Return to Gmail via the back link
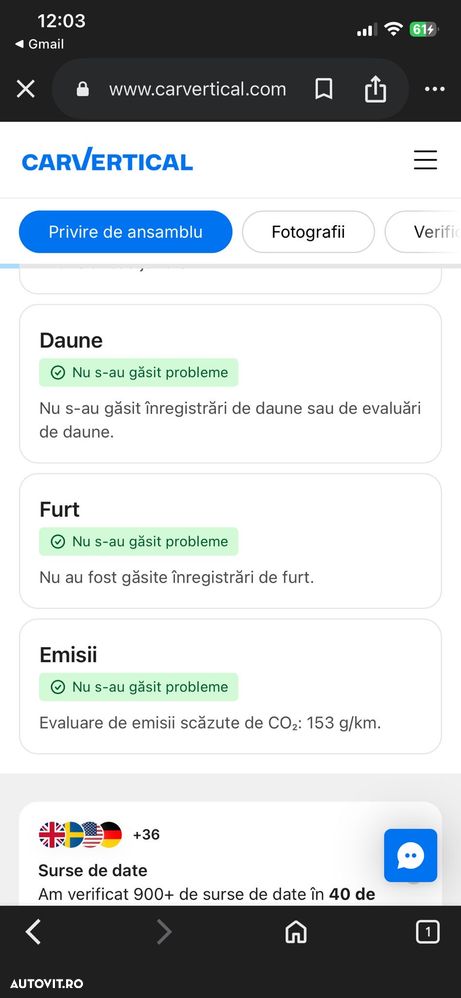 click(39, 45)
